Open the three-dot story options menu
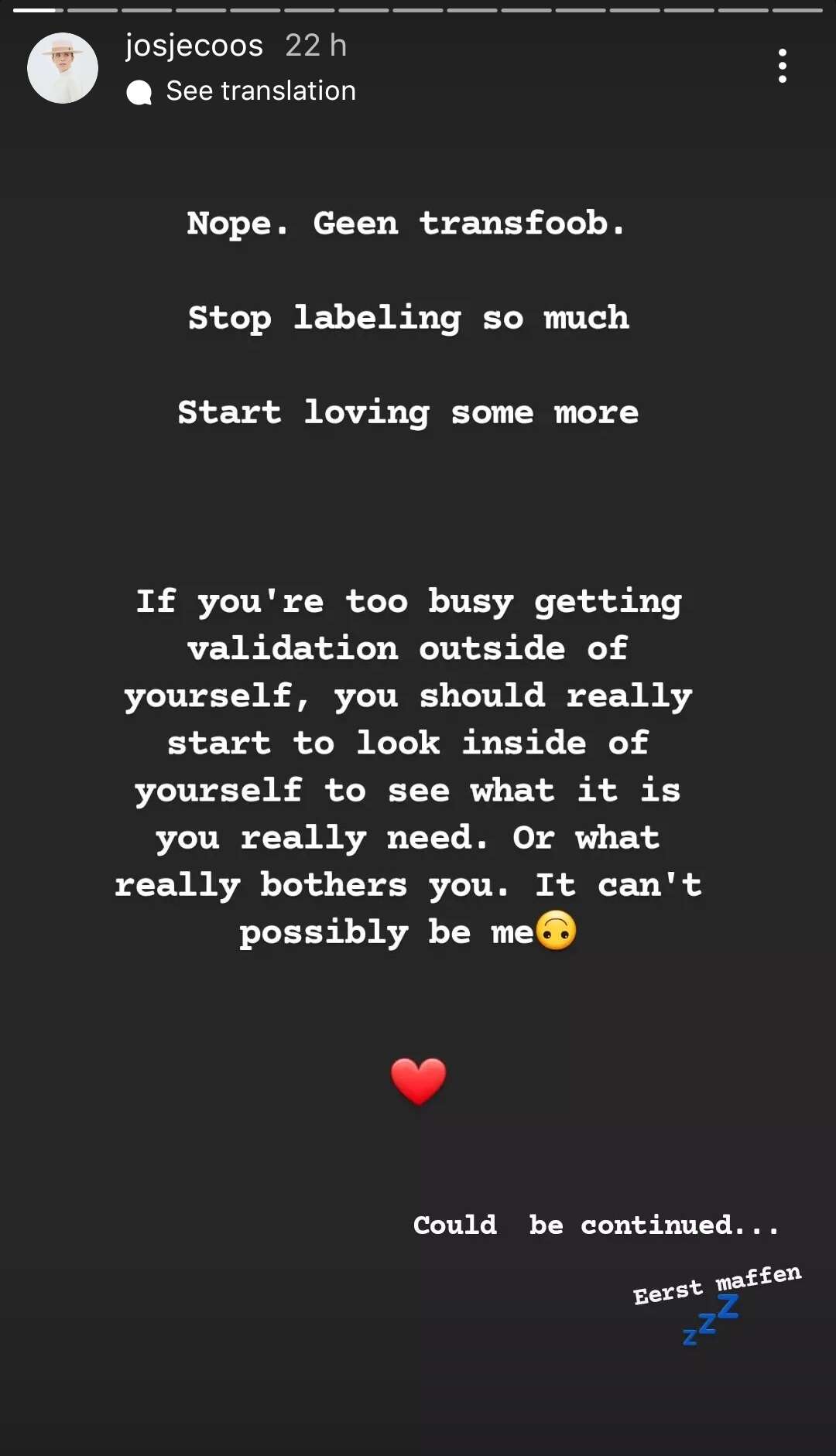This screenshot has height=1456, width=836. click(783, 66)
